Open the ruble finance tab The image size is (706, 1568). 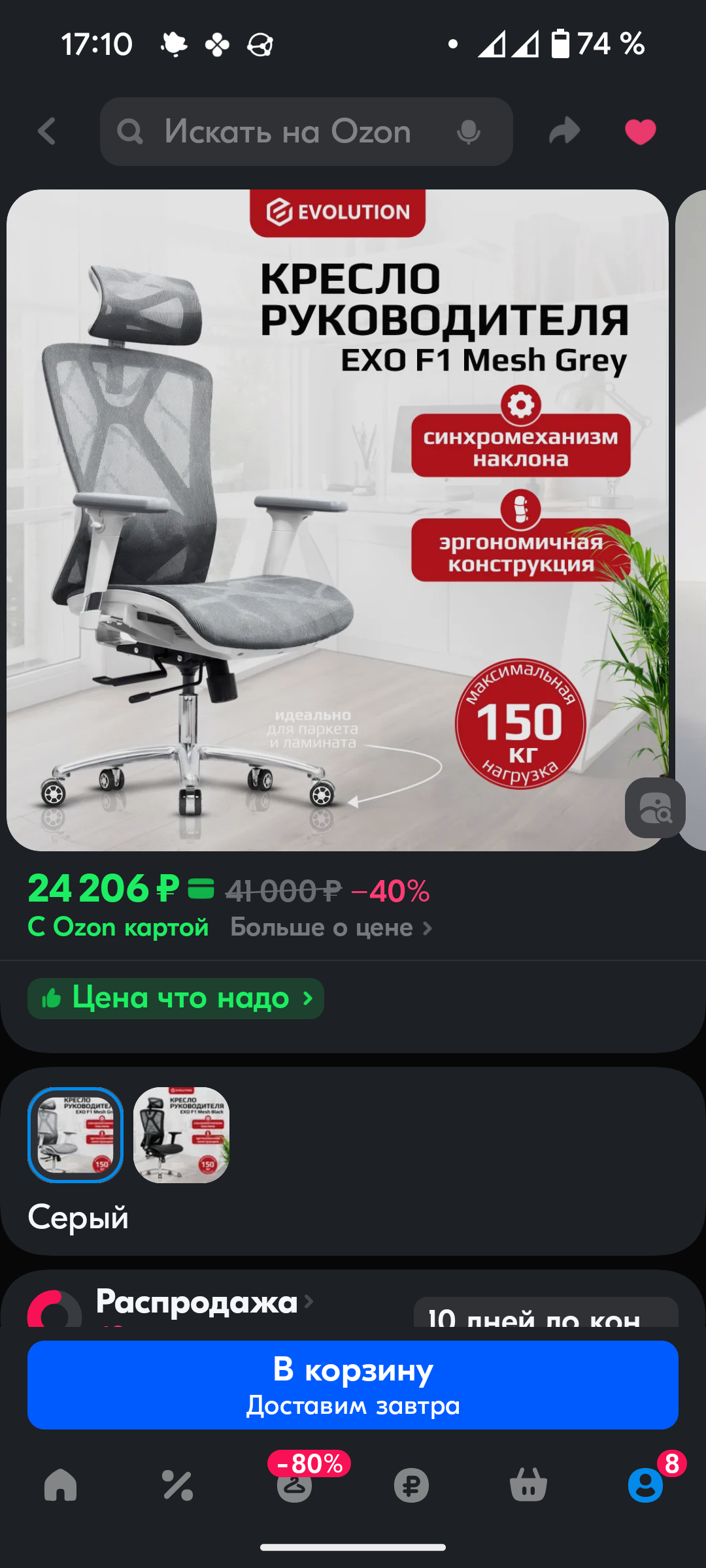412,1485
